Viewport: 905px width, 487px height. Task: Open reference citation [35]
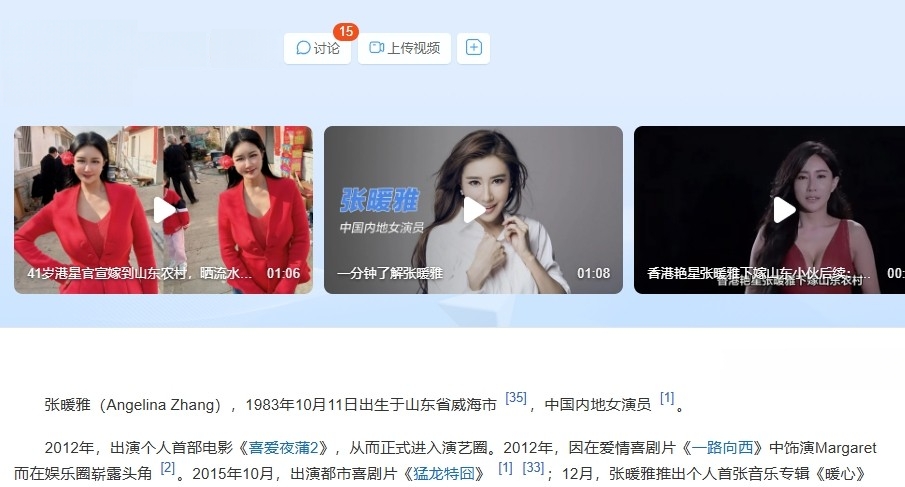point(515,398)
